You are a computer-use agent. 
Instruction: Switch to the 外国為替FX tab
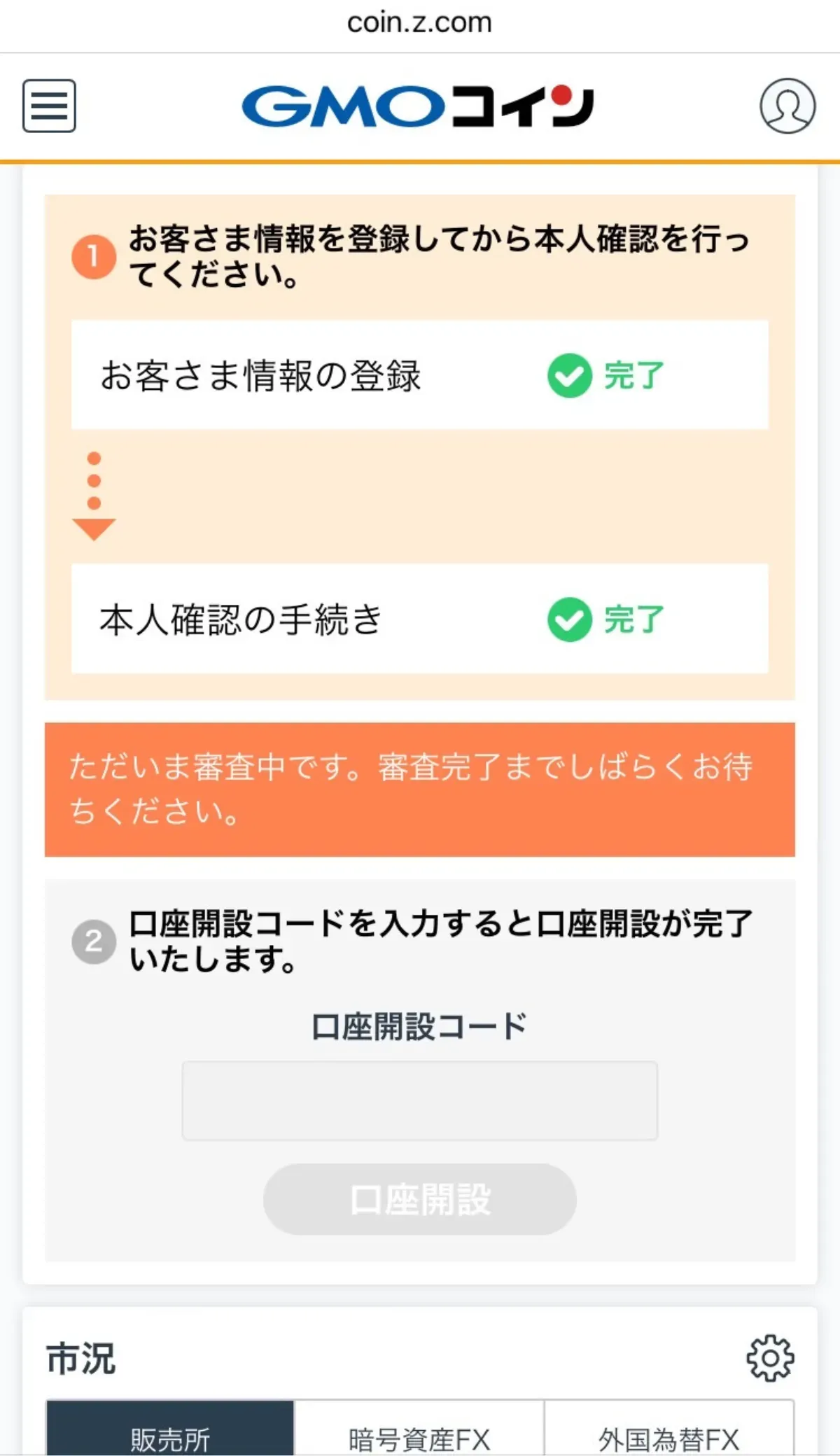(669, 1428)
